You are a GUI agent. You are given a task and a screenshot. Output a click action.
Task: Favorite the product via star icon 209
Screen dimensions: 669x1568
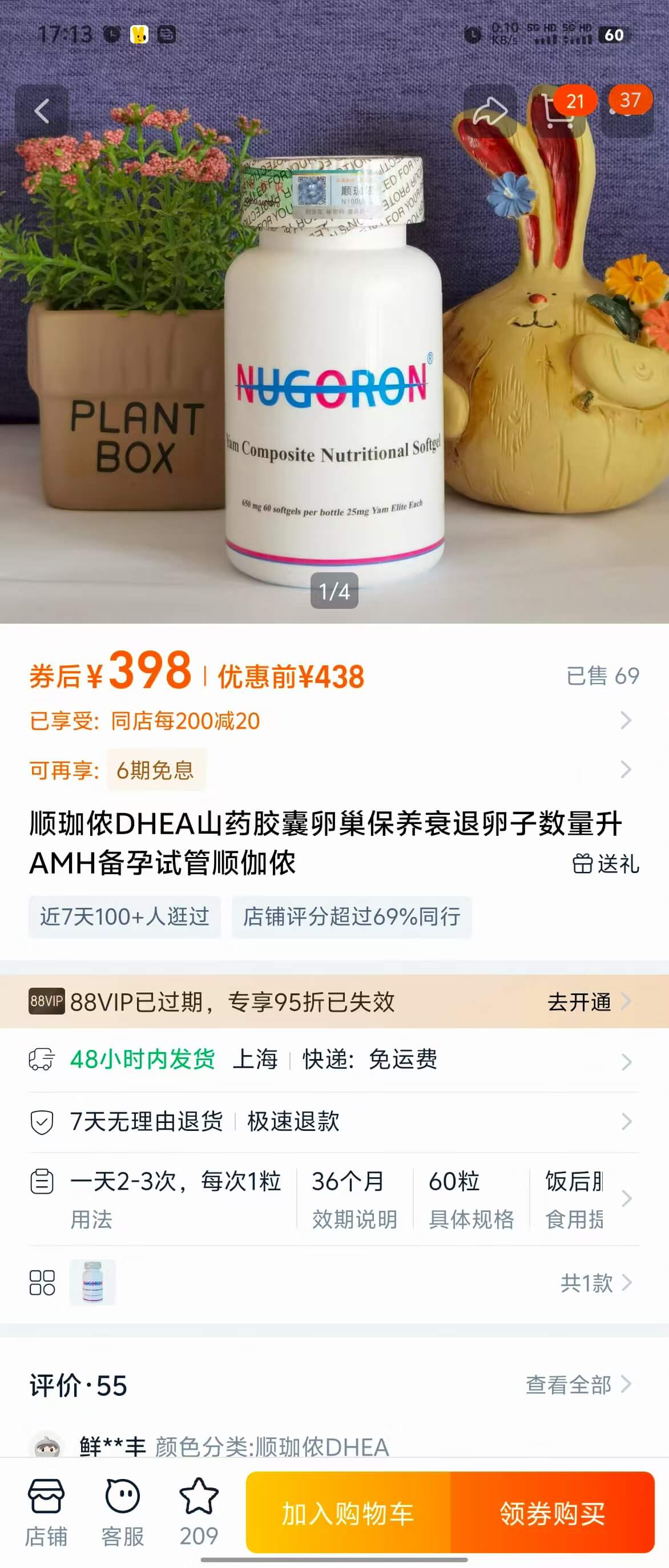[199, 1512]
